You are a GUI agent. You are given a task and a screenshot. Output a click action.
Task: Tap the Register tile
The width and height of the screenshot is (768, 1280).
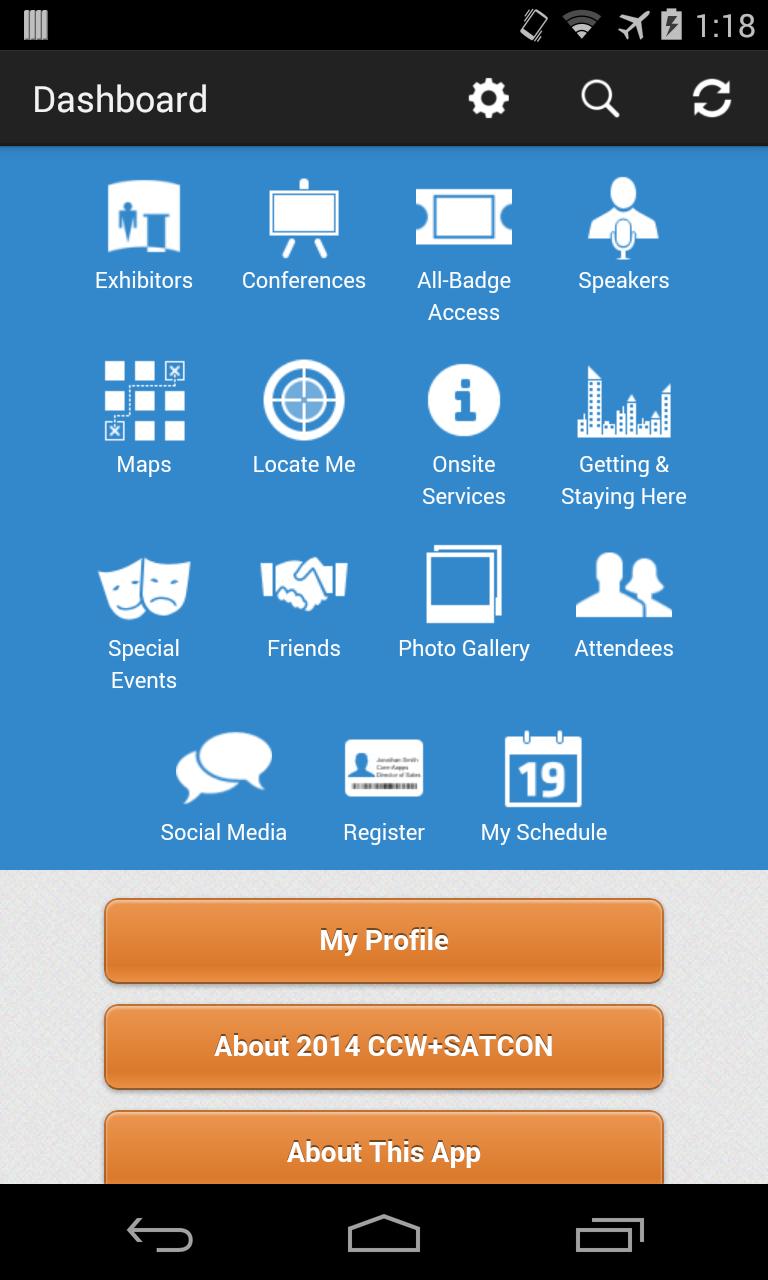click(384, 787)
